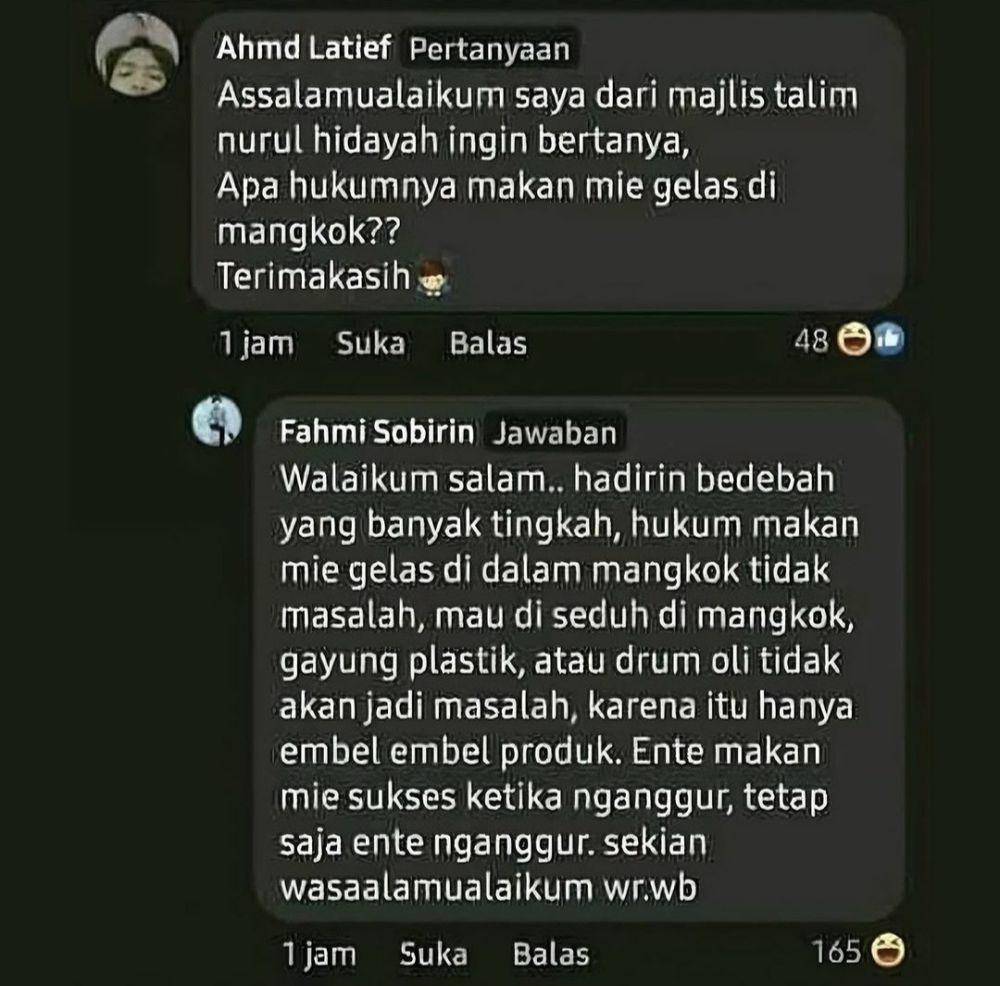Like Fahmi Sobirin's reply via Suka

tap(433, 953)
